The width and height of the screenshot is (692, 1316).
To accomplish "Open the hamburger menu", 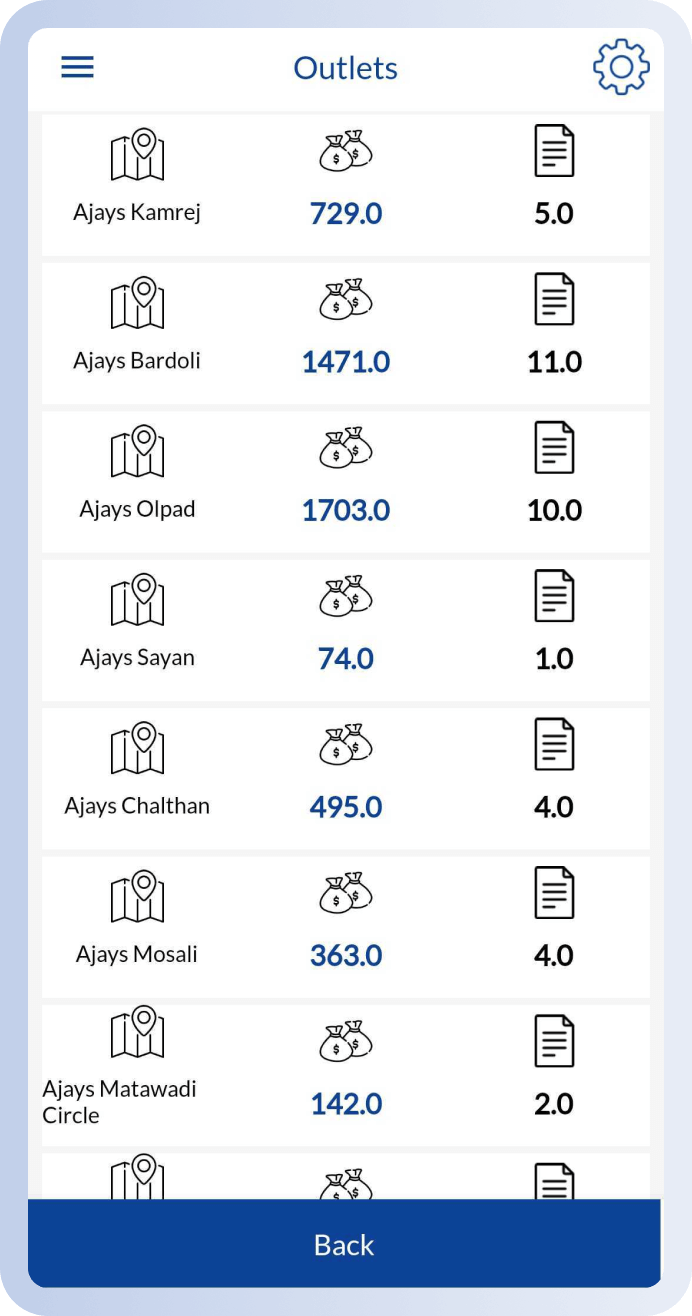I will tap(77, 67).
